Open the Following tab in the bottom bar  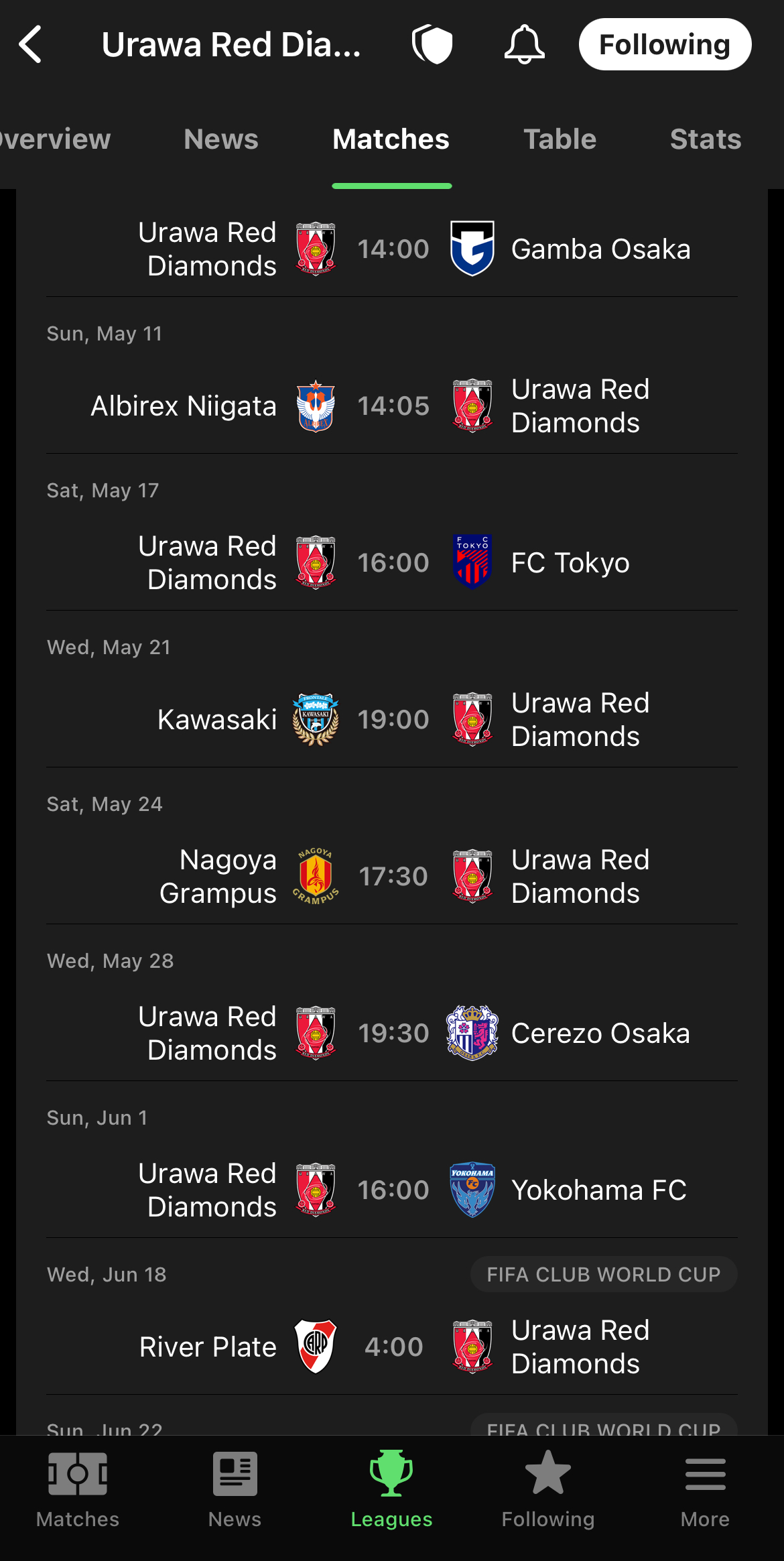click(548, 1489)
